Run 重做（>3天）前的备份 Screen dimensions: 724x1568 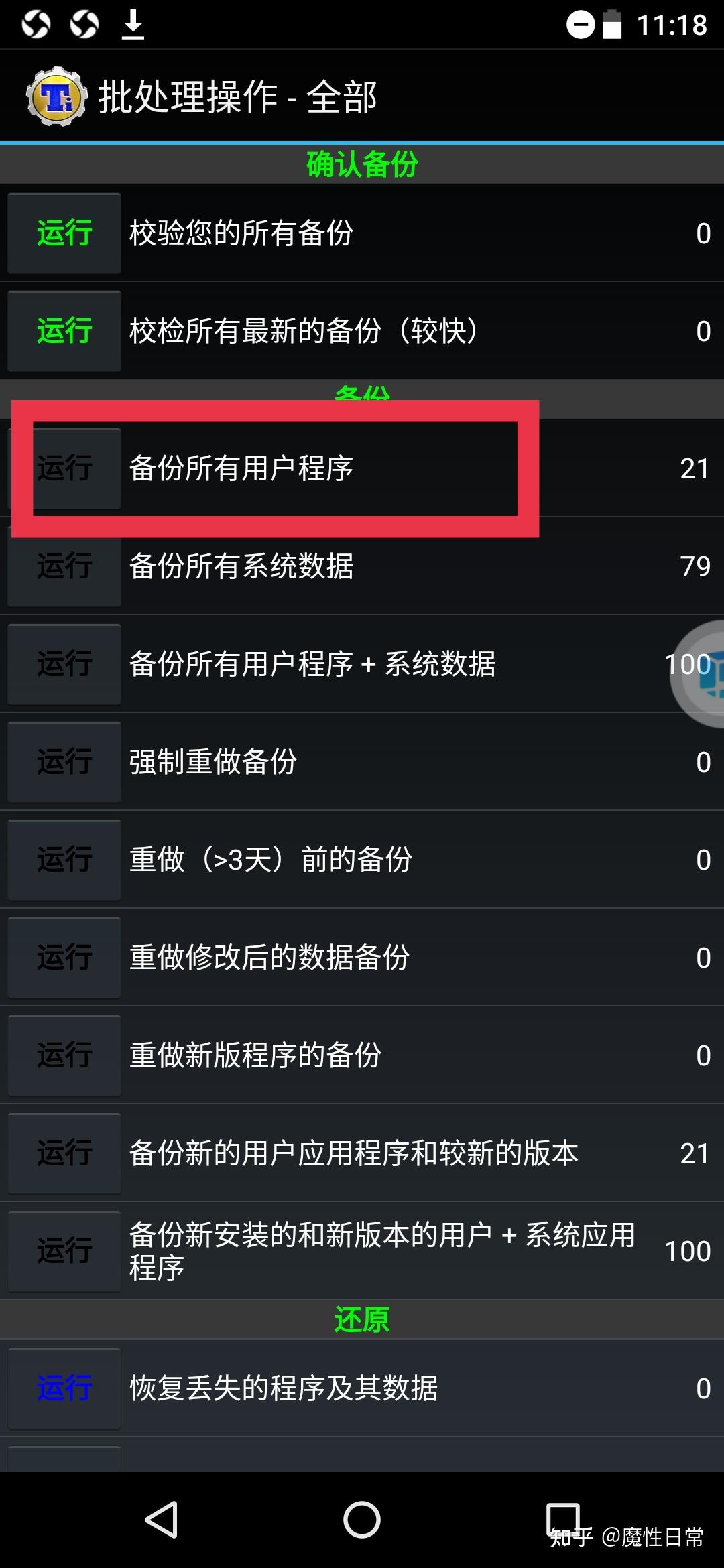pyautogui.click(x=64, y=860)
